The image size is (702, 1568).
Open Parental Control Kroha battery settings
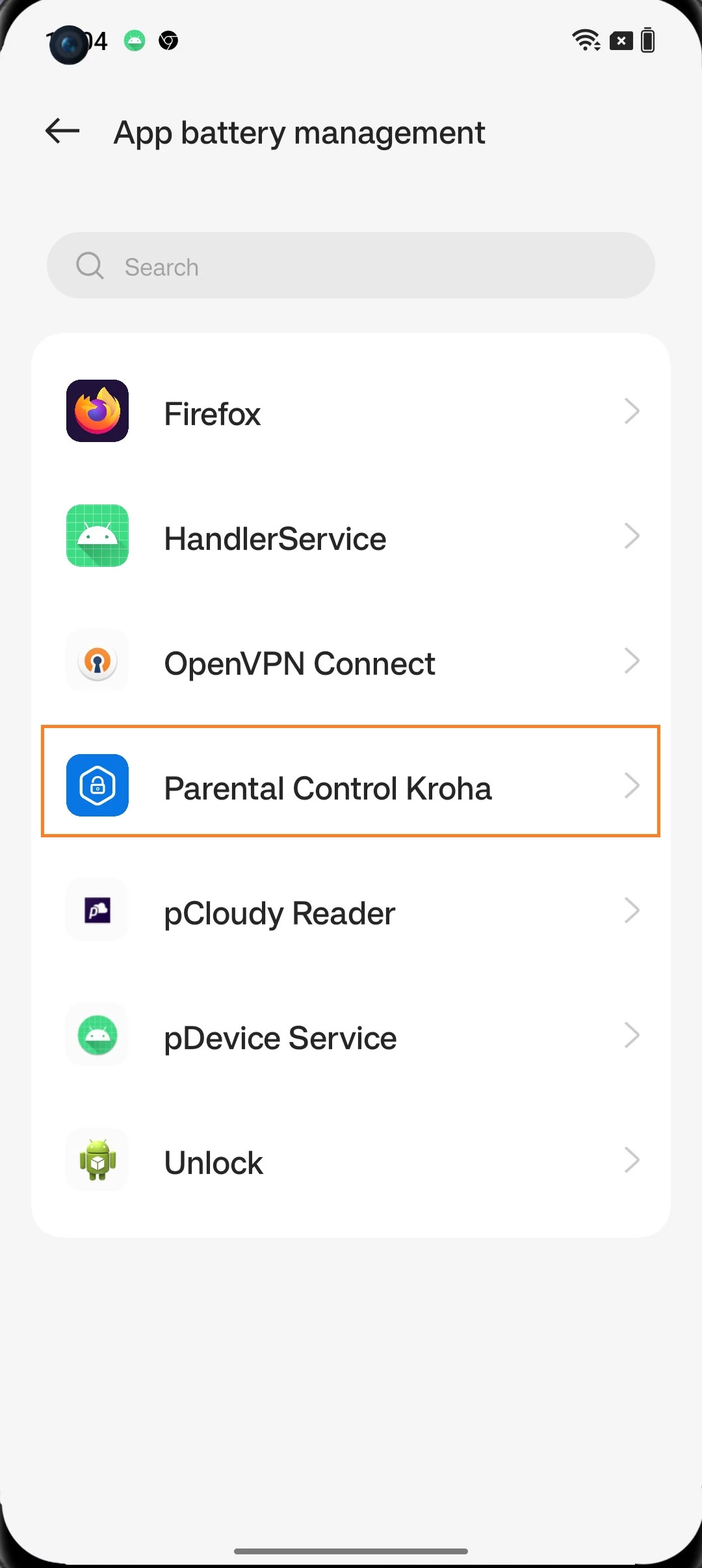click(351, 787)
